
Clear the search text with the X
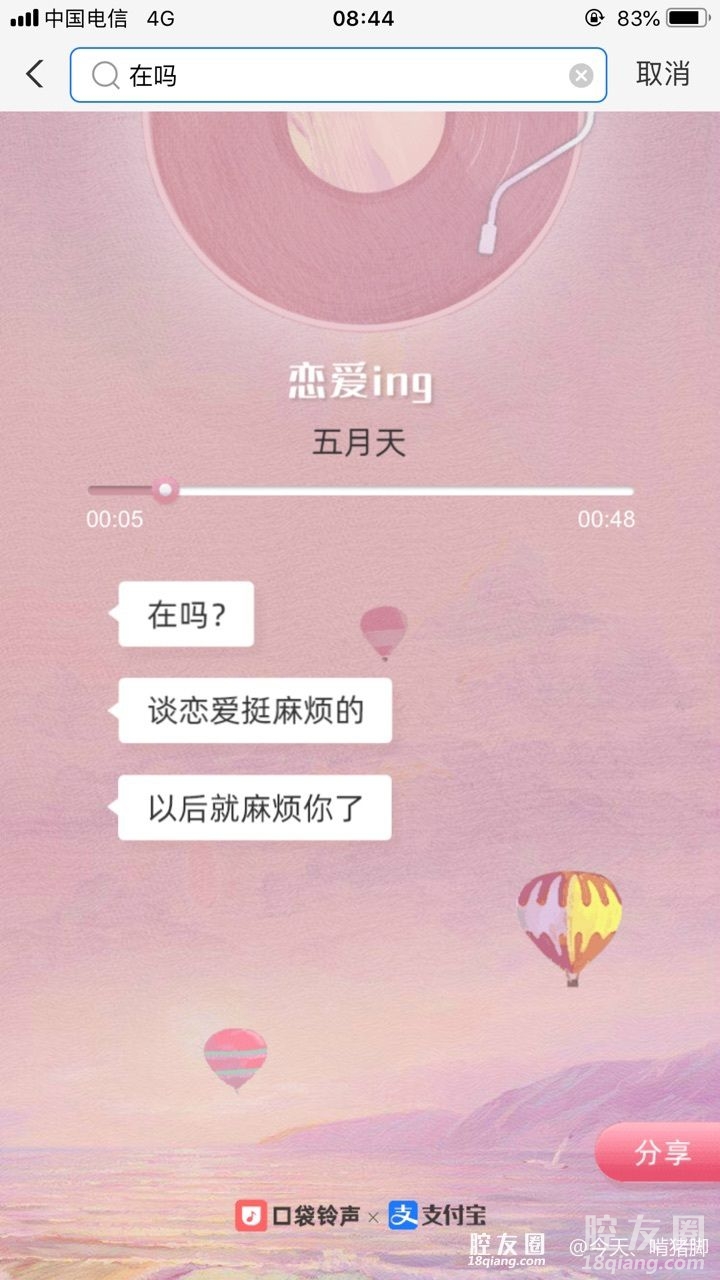(x=581, y=76)
